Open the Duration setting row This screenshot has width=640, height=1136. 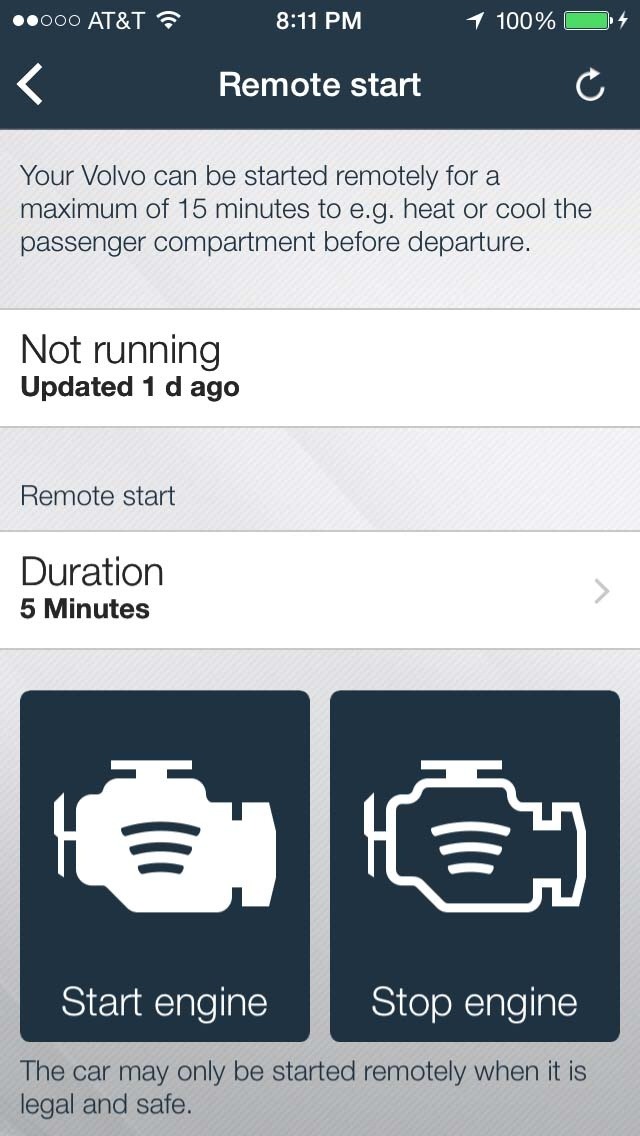(320, 590)
